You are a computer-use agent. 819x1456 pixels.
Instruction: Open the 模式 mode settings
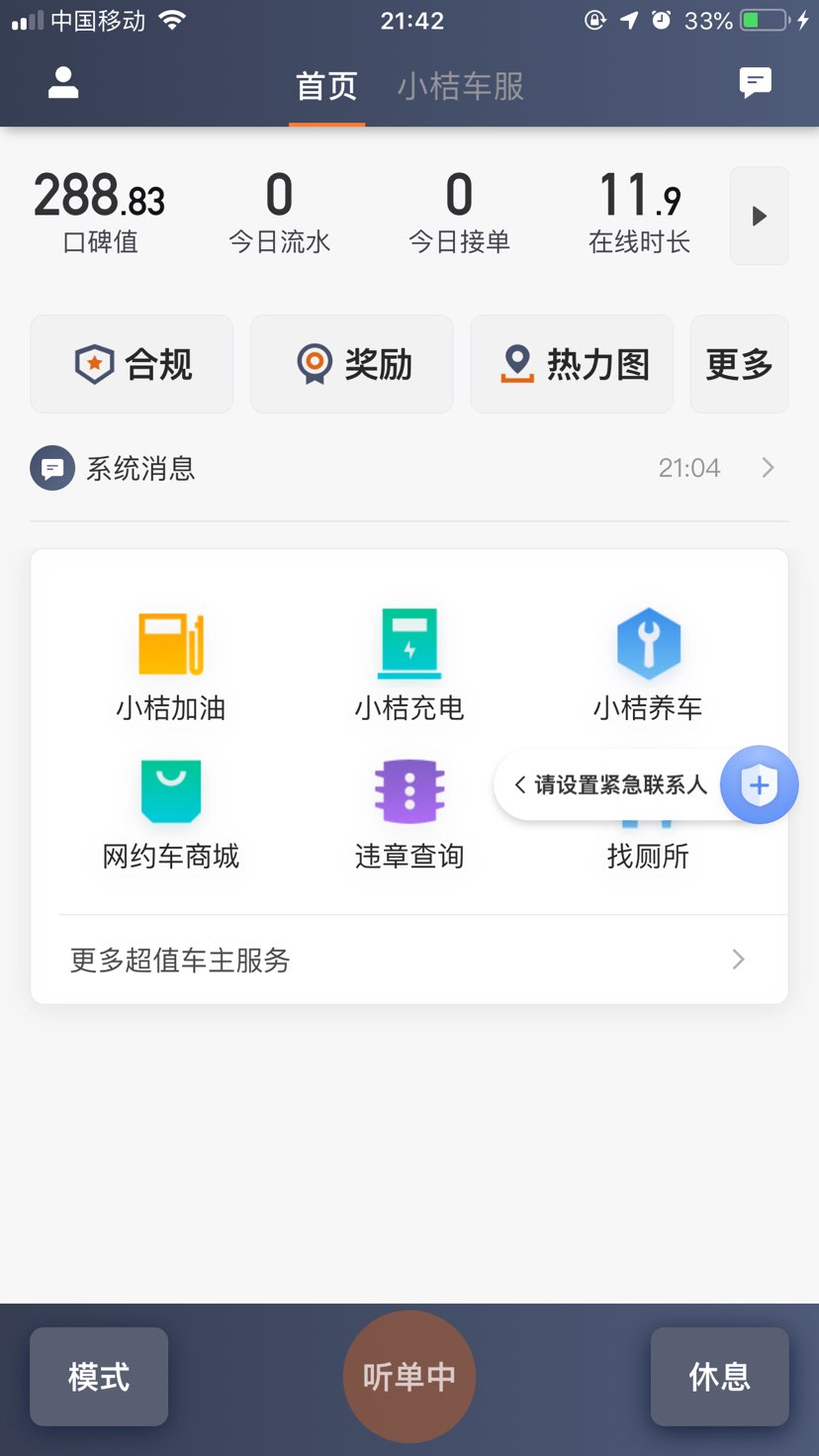[98, 1376]
